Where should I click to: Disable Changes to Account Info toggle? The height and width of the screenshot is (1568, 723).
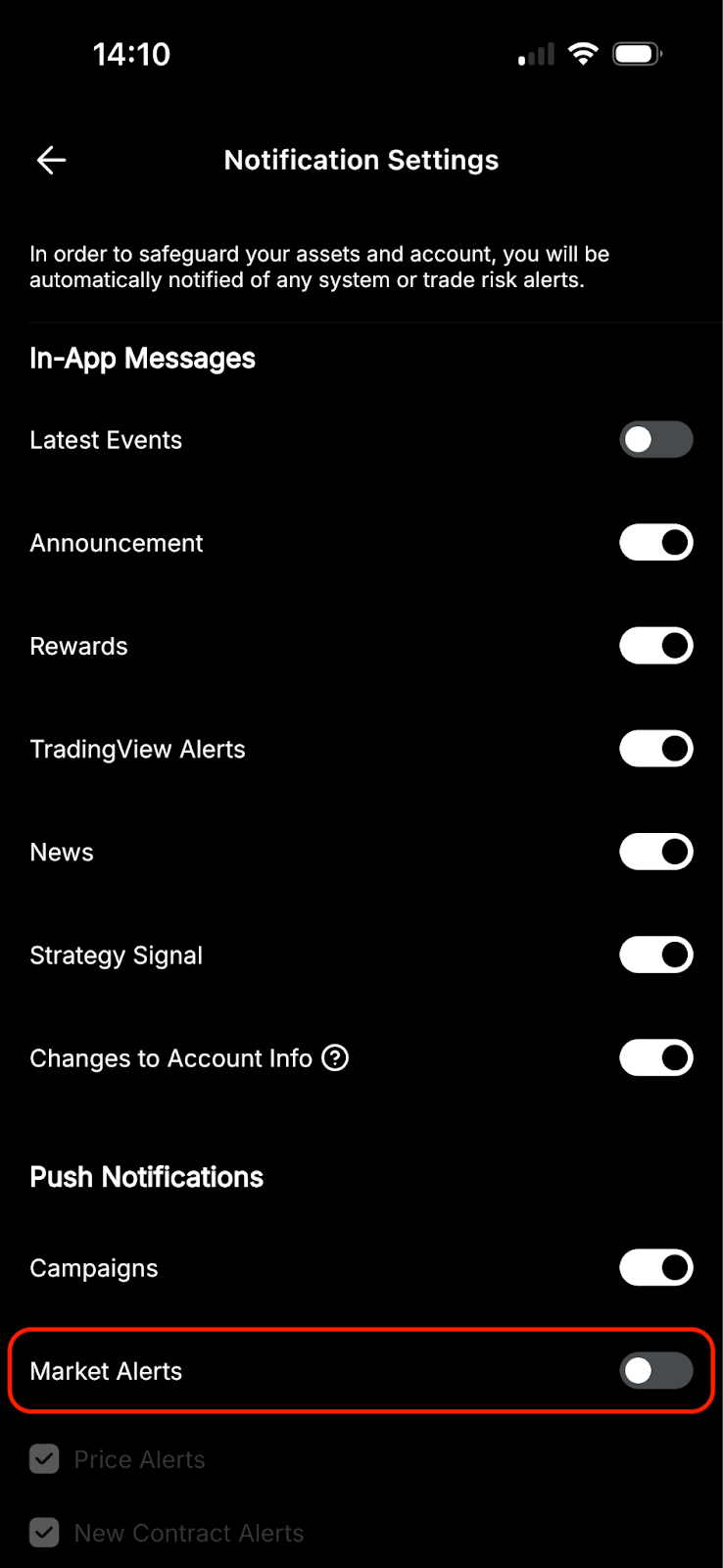tap(655, 1058)
